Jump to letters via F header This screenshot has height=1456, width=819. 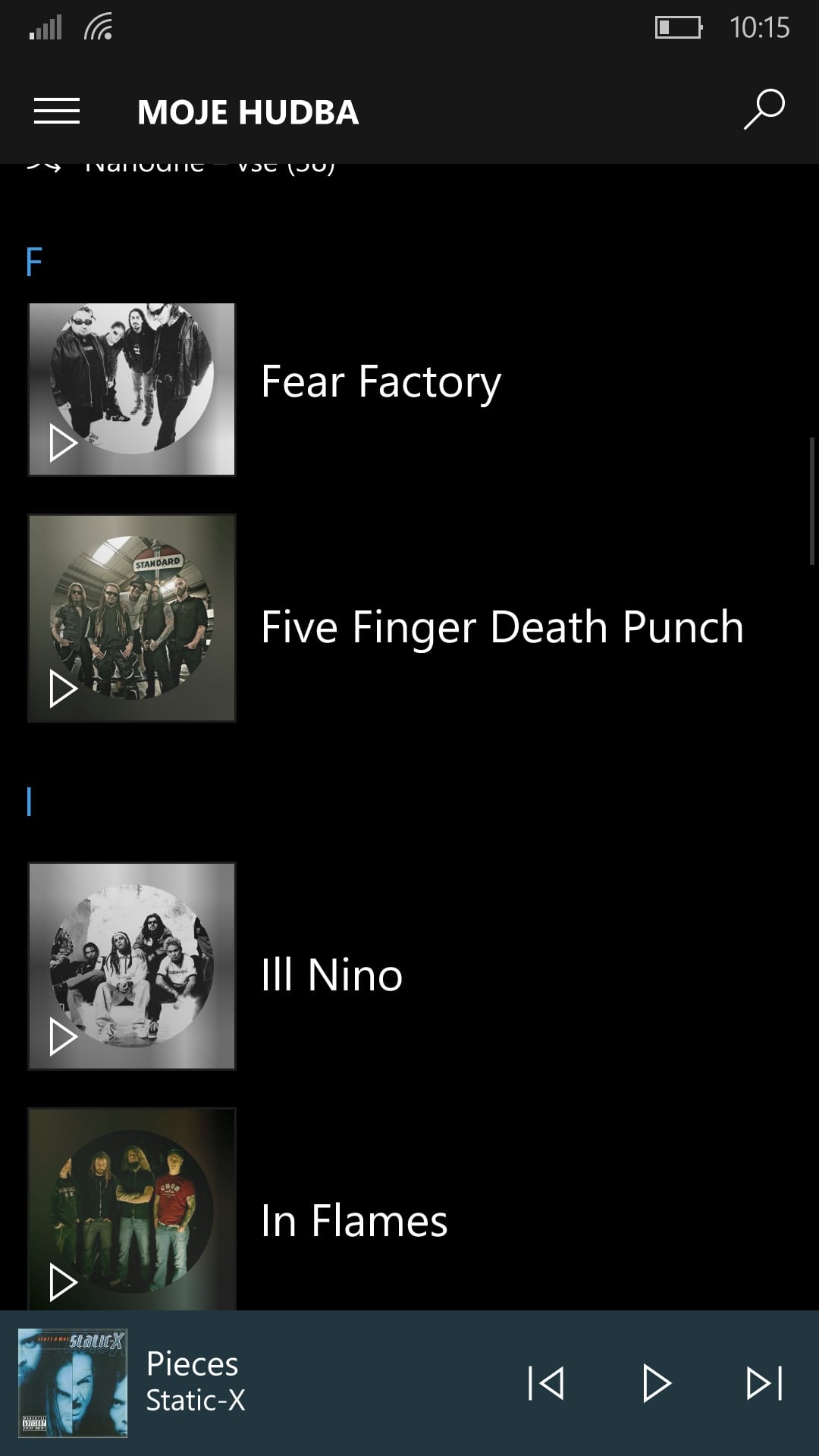[34, 262]
